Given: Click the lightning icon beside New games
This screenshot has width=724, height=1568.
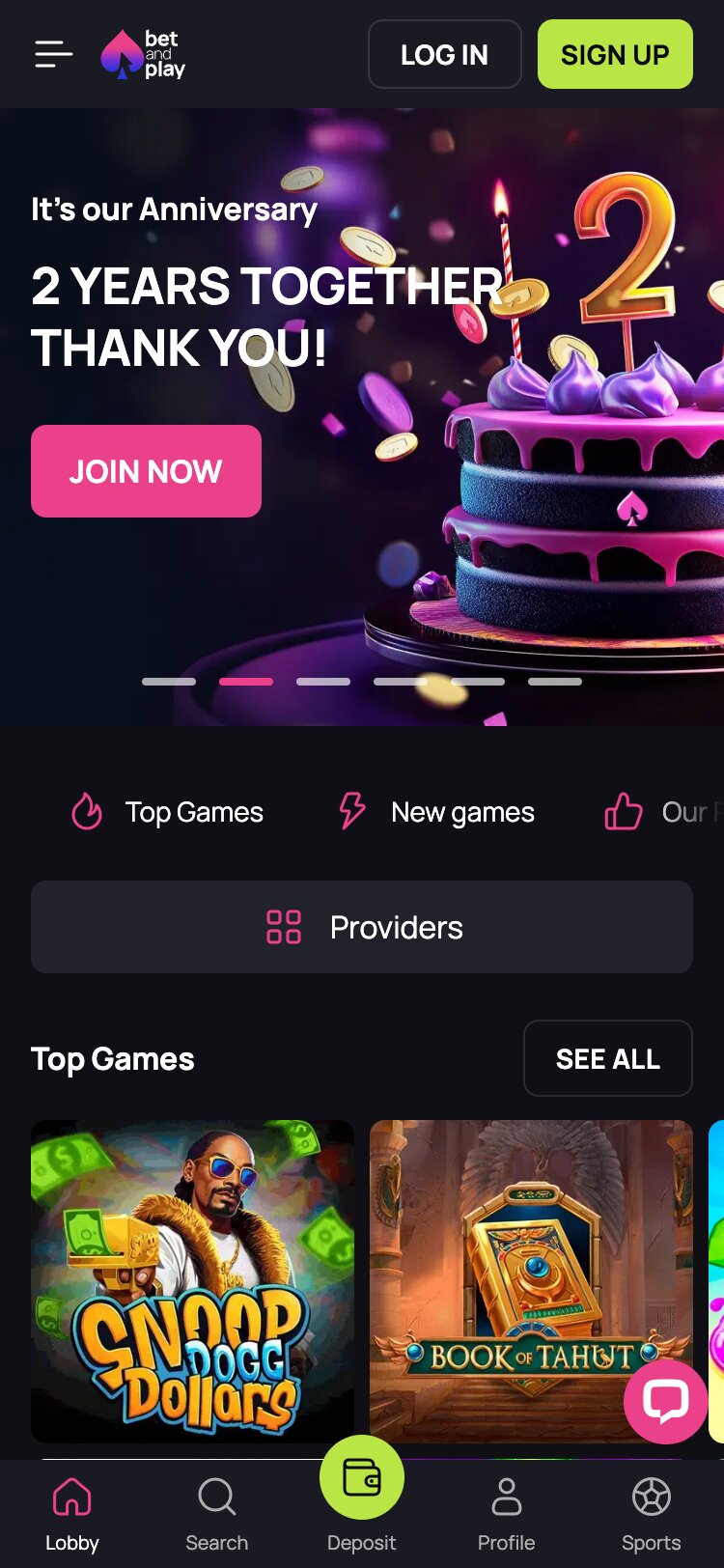Looking at the screenshot, I should point(351,811).
